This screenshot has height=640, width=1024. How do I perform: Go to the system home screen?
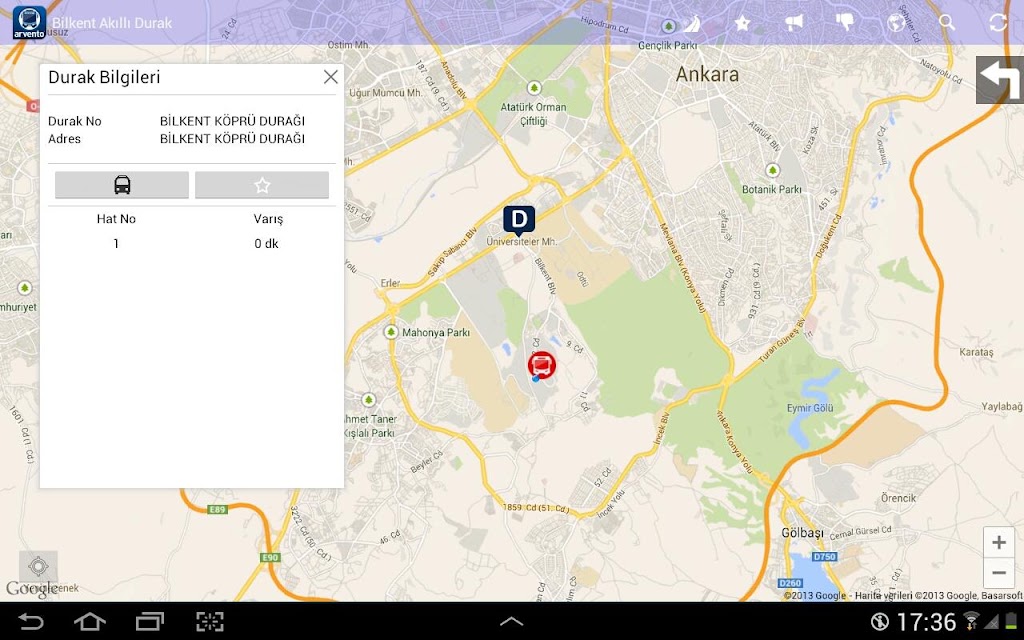coord(89,621)
